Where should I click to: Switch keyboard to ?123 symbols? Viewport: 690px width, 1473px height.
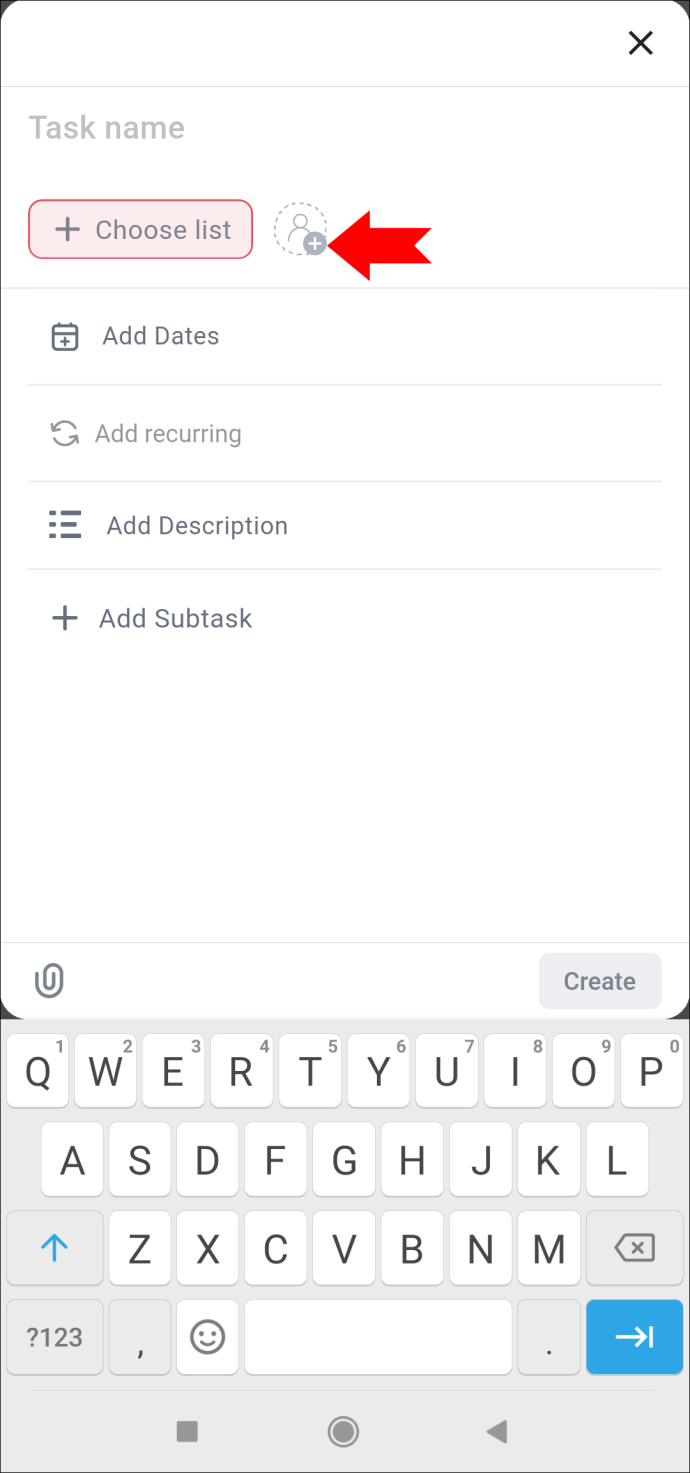55,1337
